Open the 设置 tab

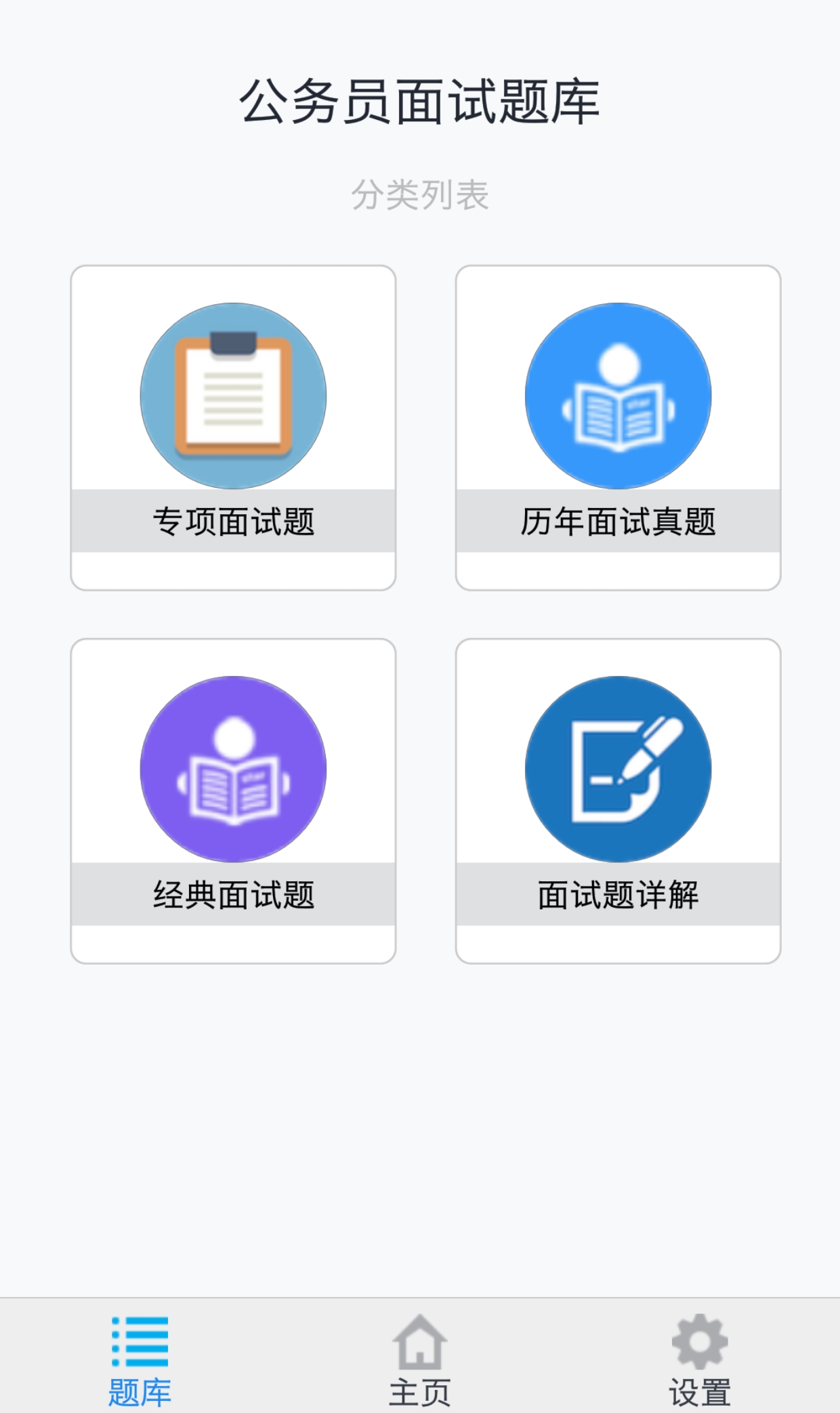(699, 1359)
